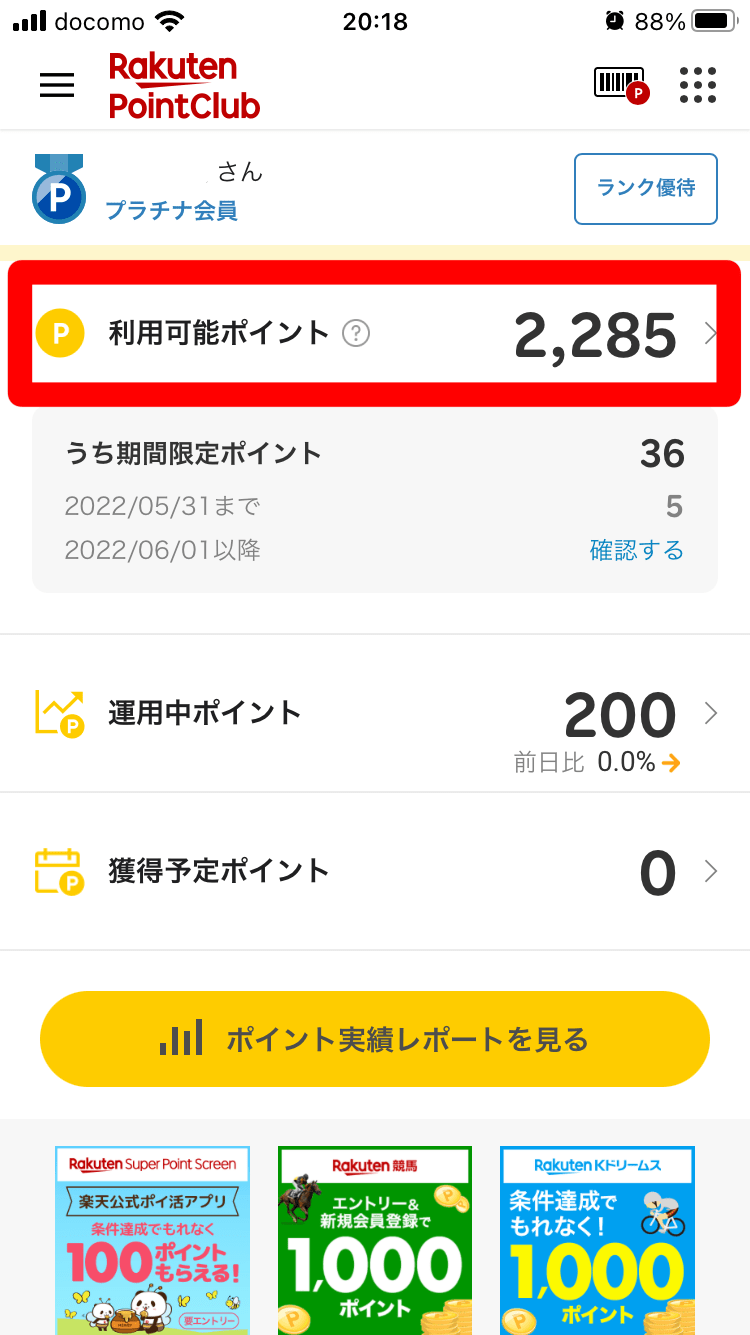Go to the Rakuten PointClub home logo

tap(184, 86)
